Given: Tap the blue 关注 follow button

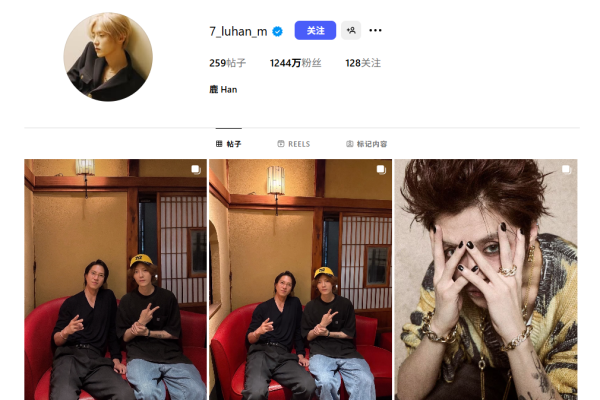Looking at the screenshot, I should coord(315,30).
